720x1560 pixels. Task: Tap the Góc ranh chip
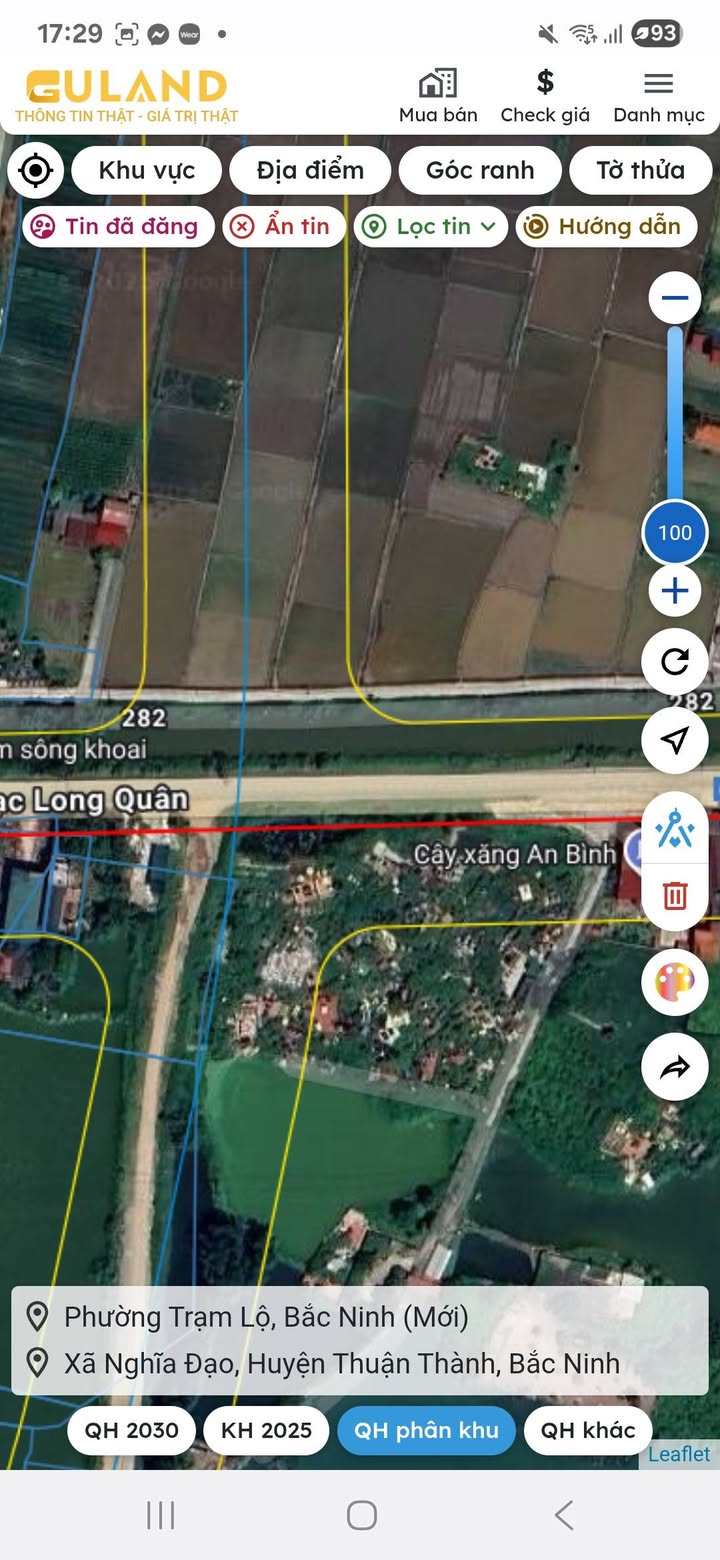point(480,170)
